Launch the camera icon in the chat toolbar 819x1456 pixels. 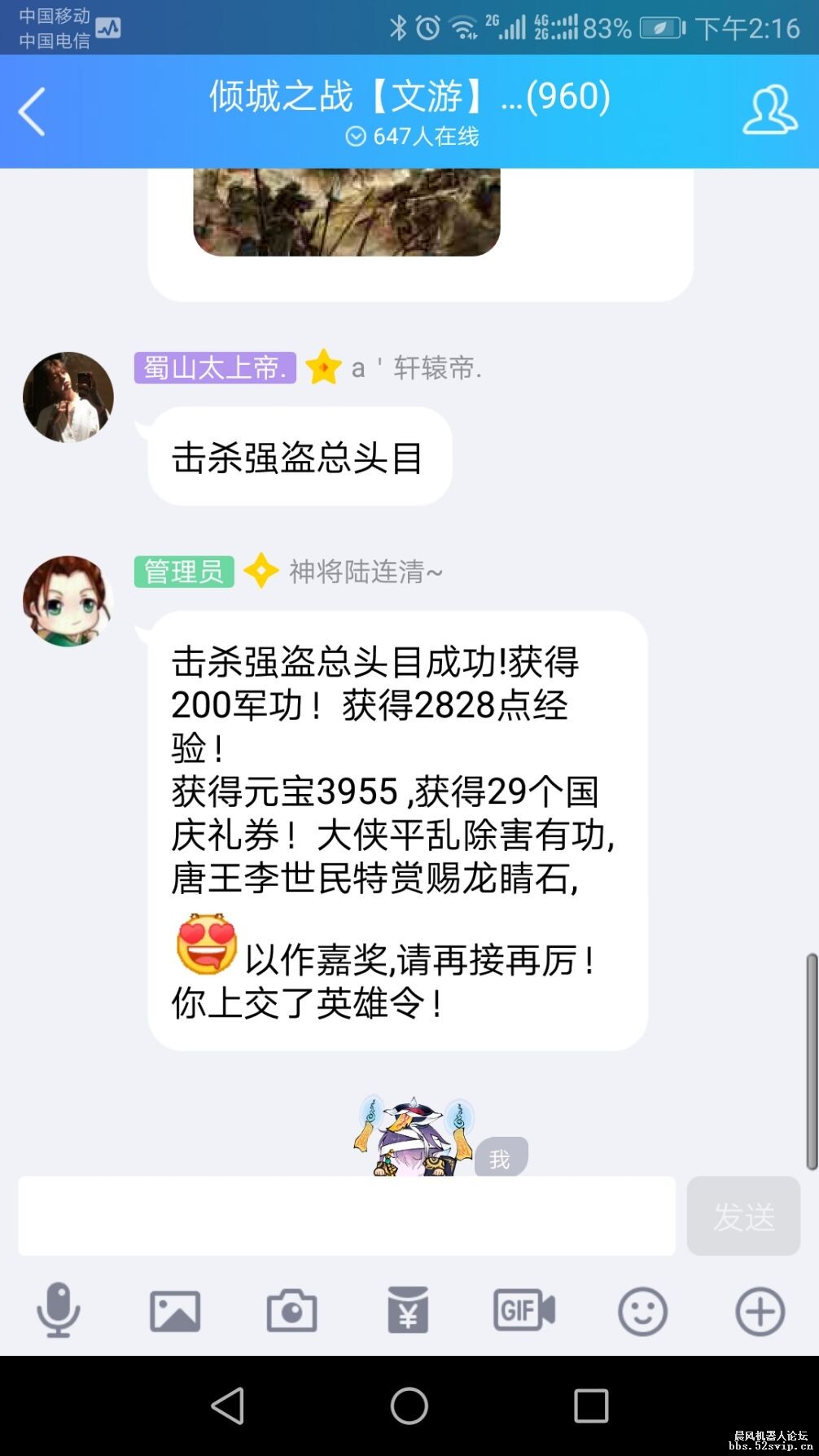pyautogui.click(x=291, y=1311)
